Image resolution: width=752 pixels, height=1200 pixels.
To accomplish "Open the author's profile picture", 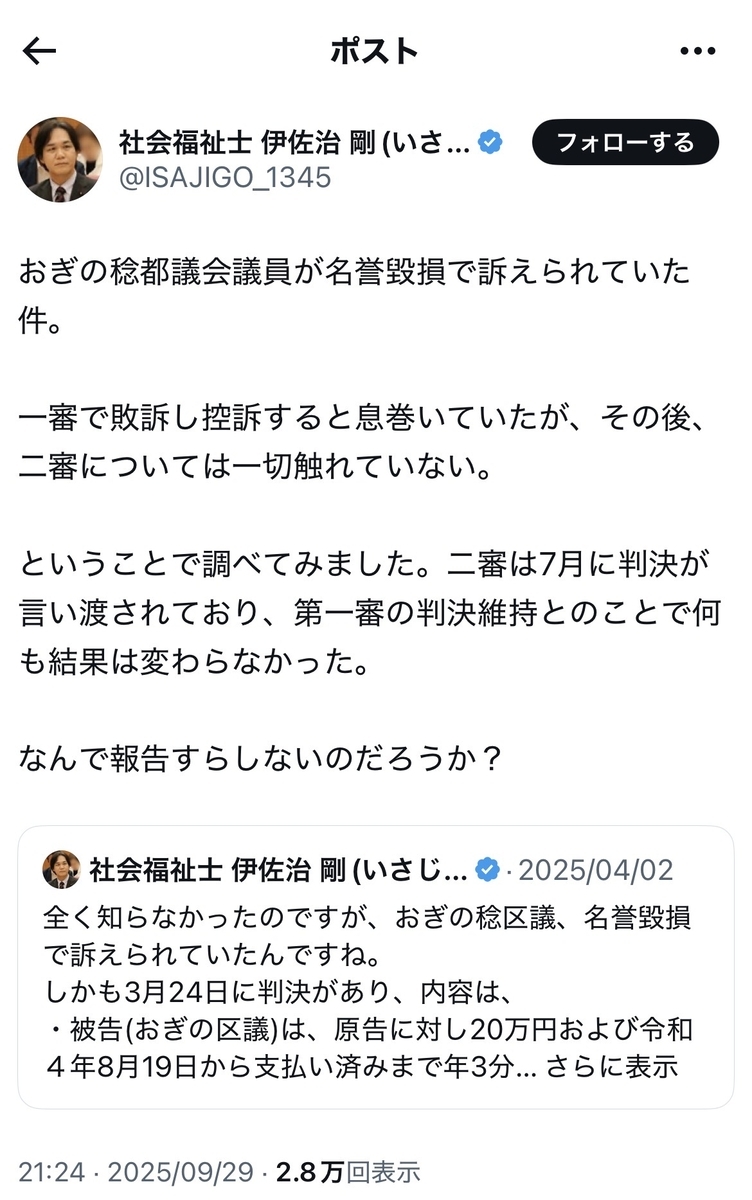I will pyautogui.click(x=60, y=159).
